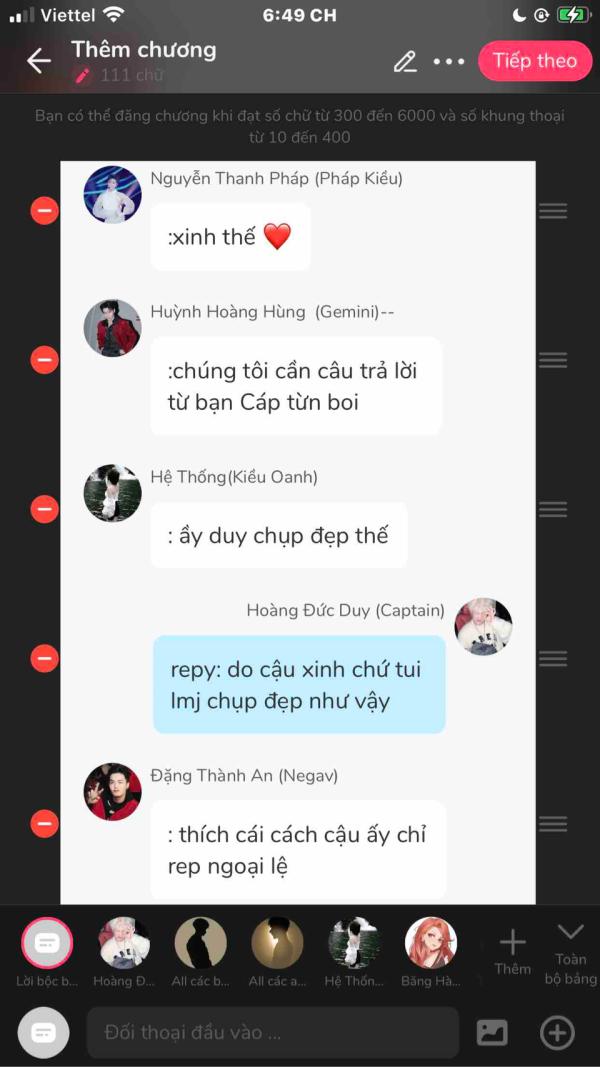
Task: Insert a picture with the image icon
Action: coord(492,1033)
